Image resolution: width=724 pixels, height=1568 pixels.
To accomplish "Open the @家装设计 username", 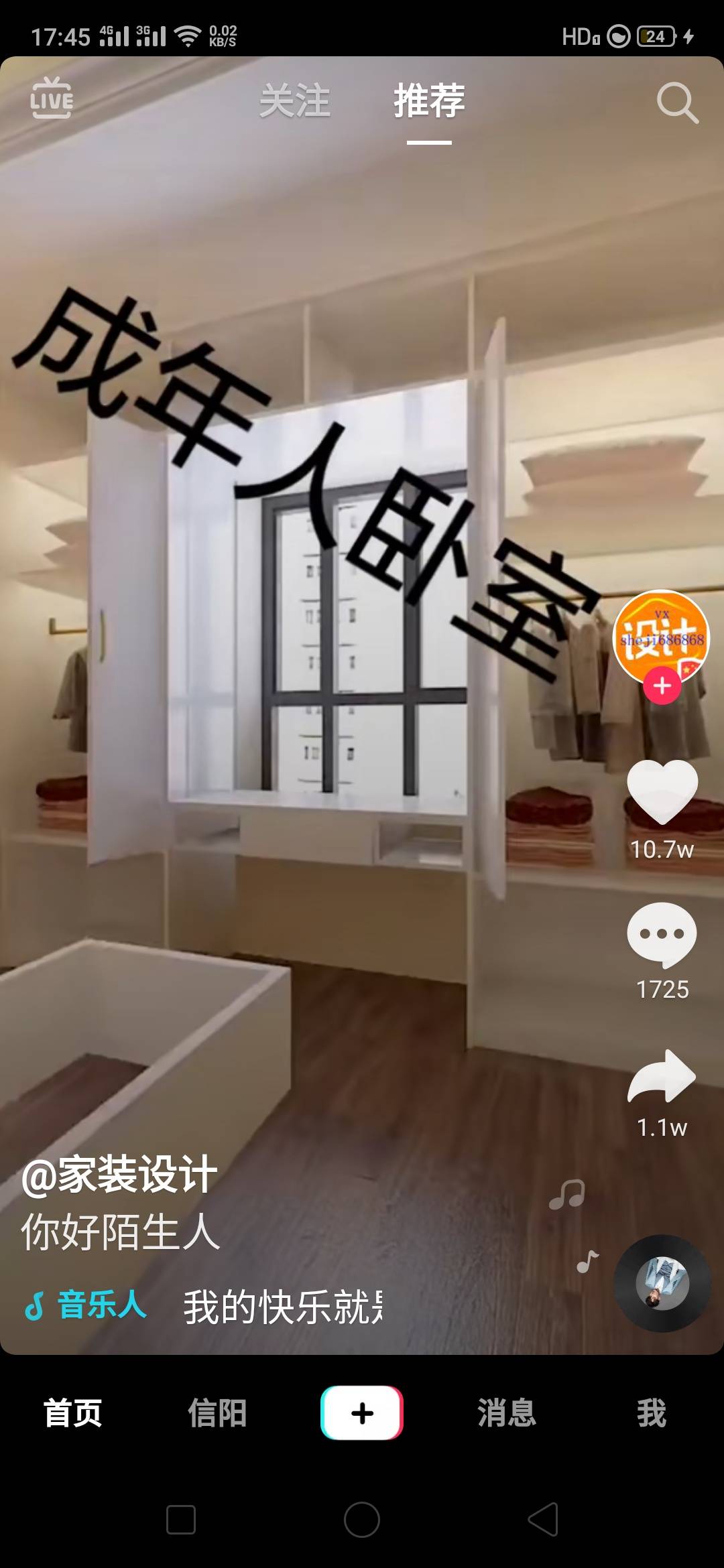I will pos(119,1175).
